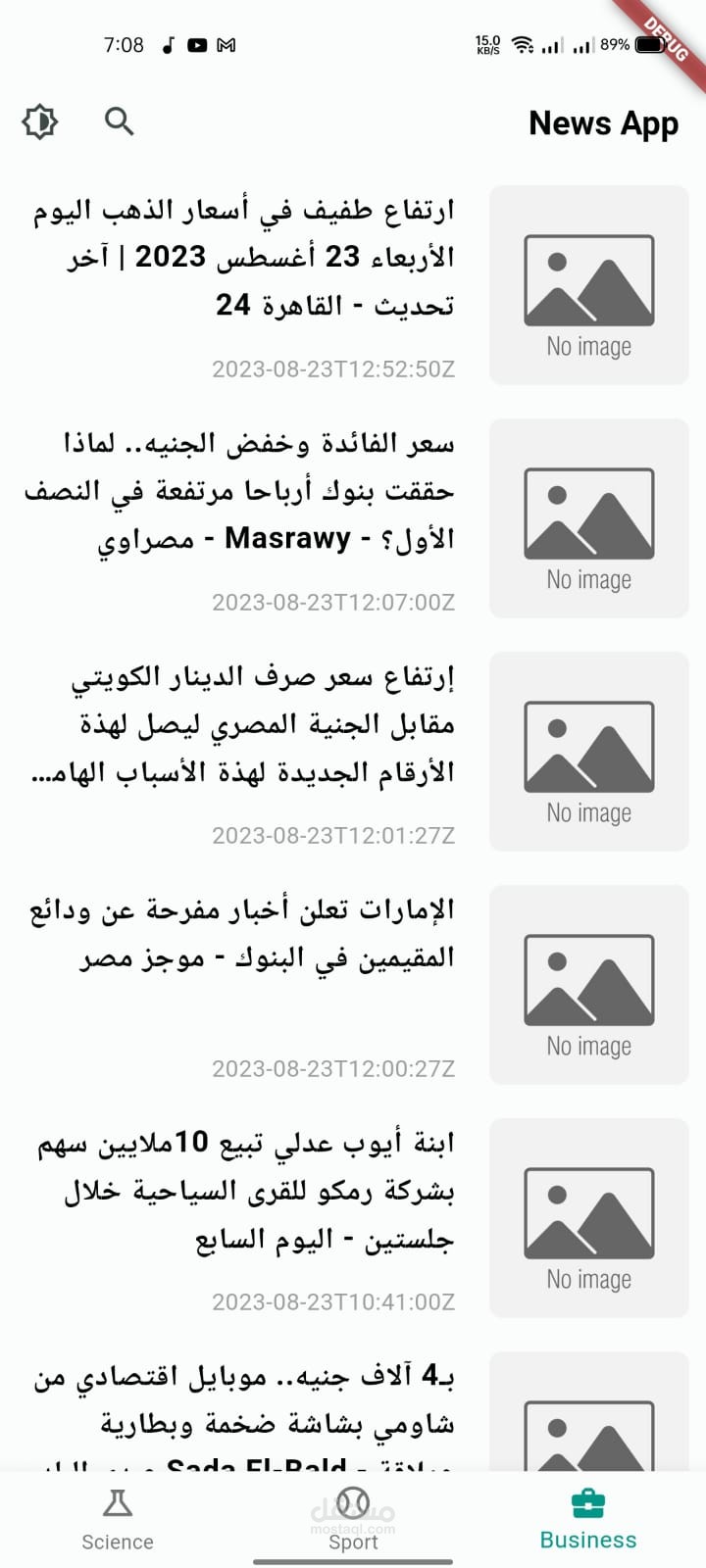Image resolution: width=706 pixels, height=1568 pixels.
Task: Open the article dated 2023-08-23T12:52:50Z about gold prices
Action: 245,258
